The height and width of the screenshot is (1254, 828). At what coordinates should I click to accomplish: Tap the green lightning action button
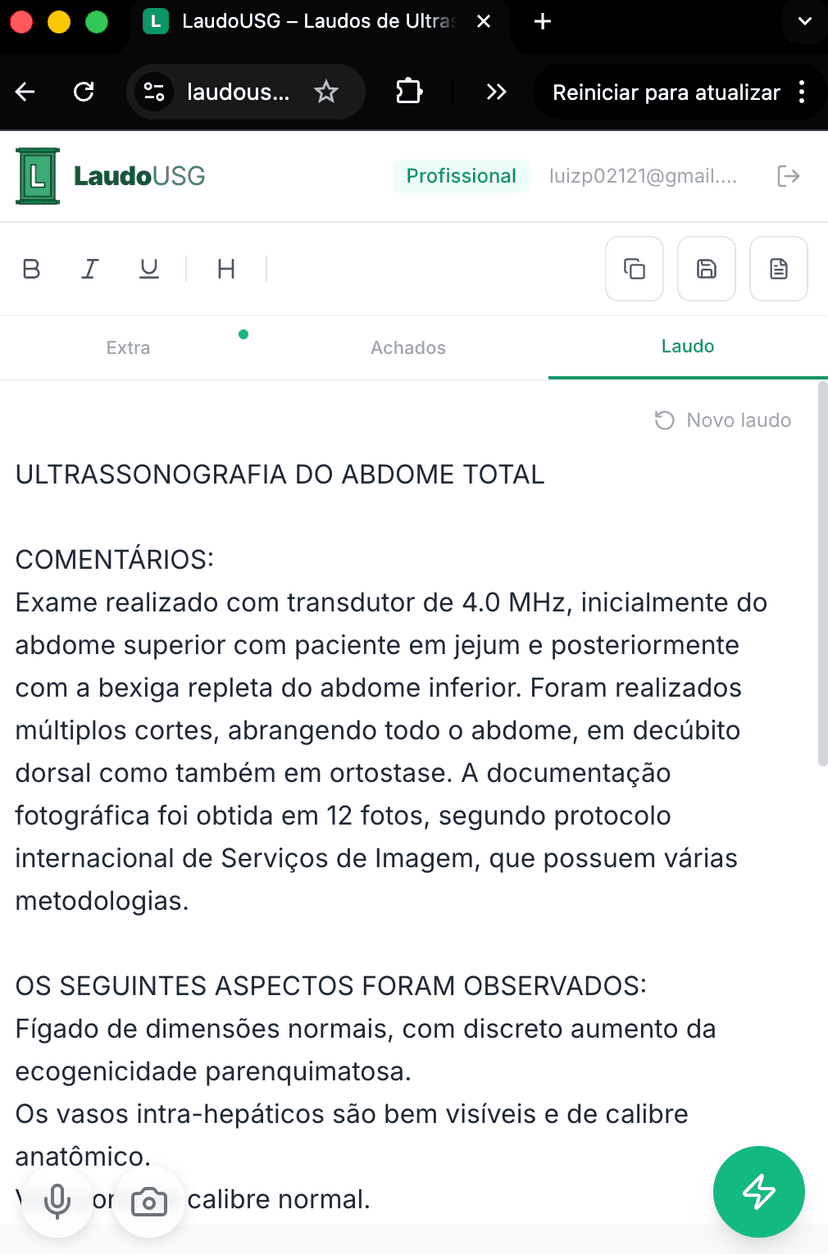pos(759,1192)
